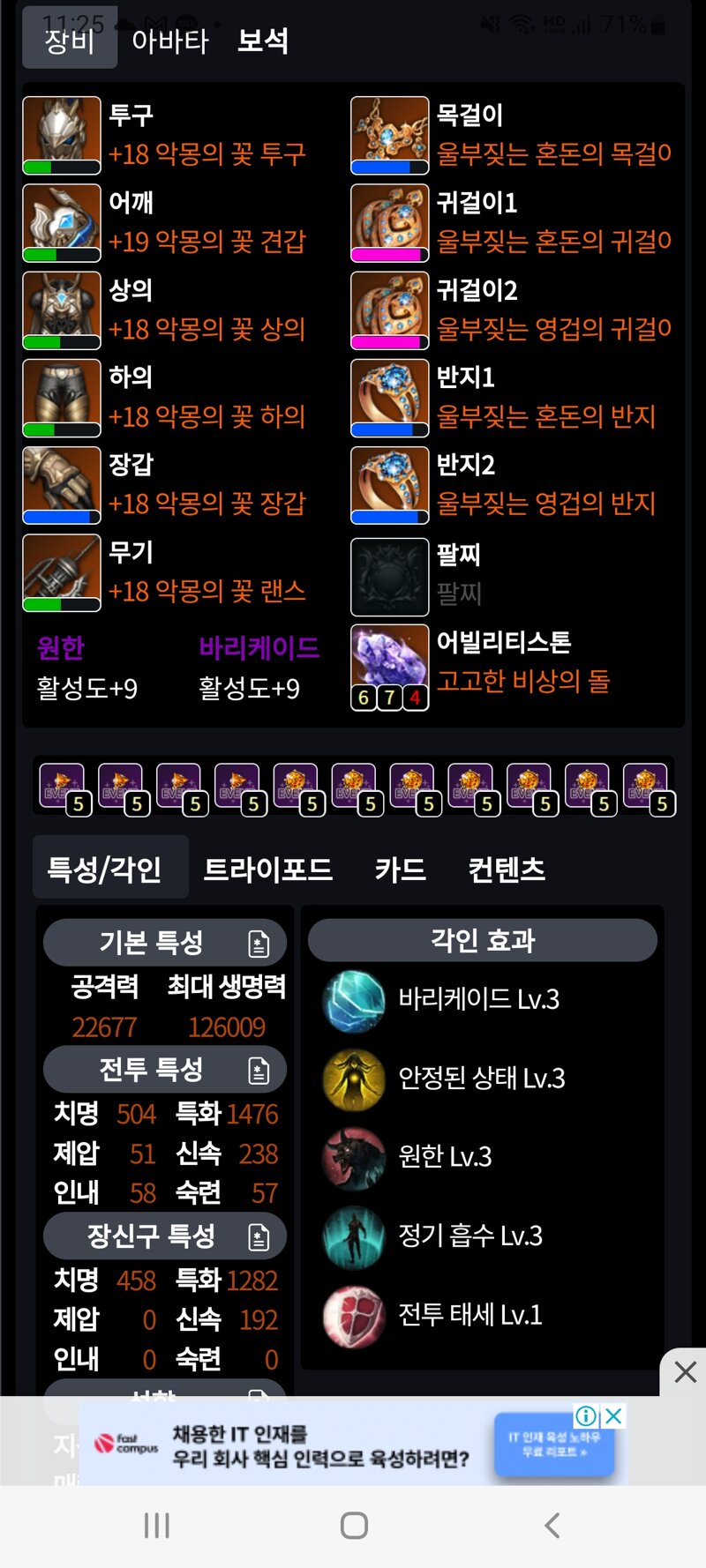This screenshot has width=706, height=1568.
Task: Switch to the 보석 tab
Action: pyautogui.click(x=263, y=41)
